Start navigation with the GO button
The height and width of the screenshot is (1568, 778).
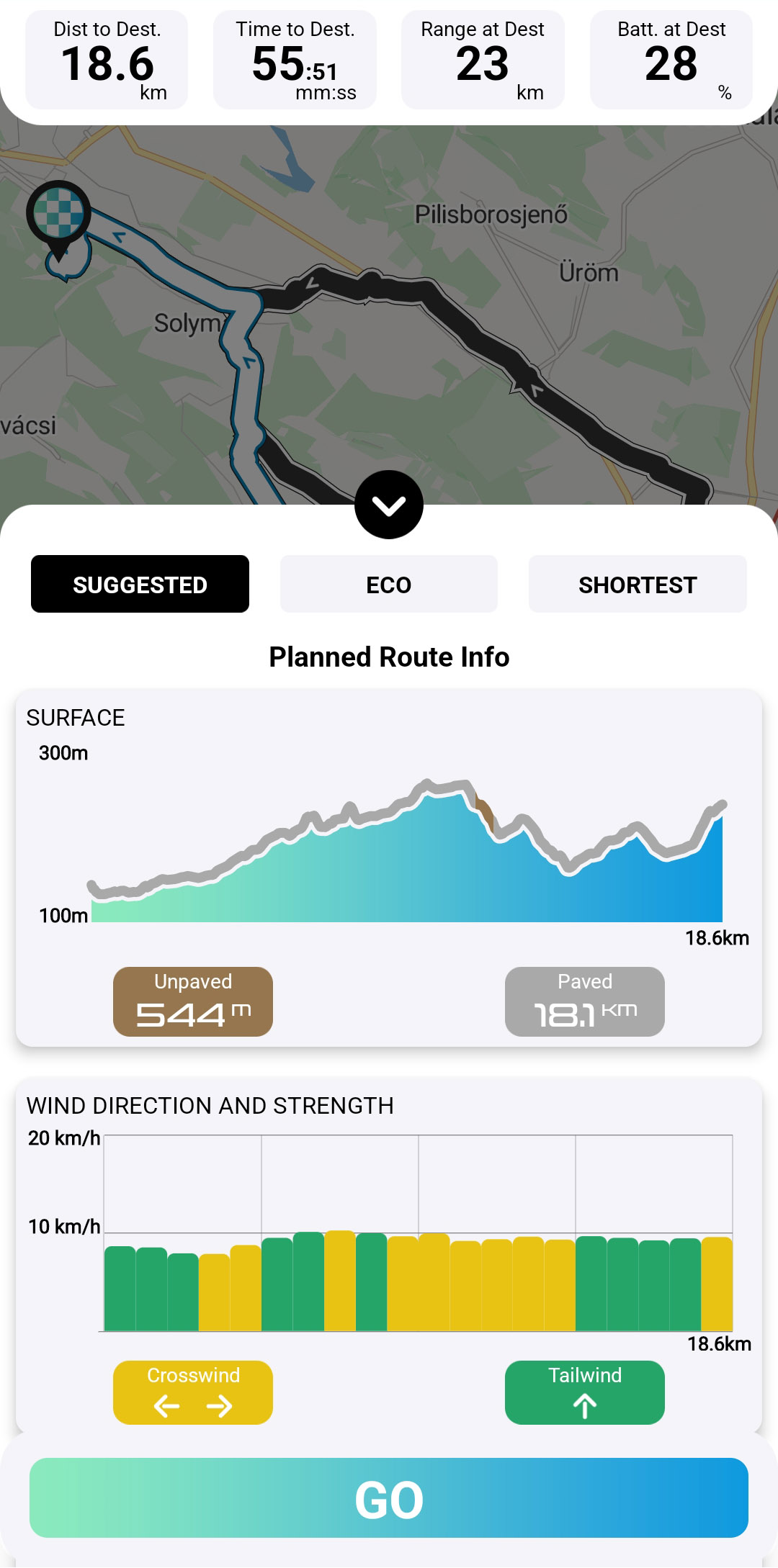389,1497
